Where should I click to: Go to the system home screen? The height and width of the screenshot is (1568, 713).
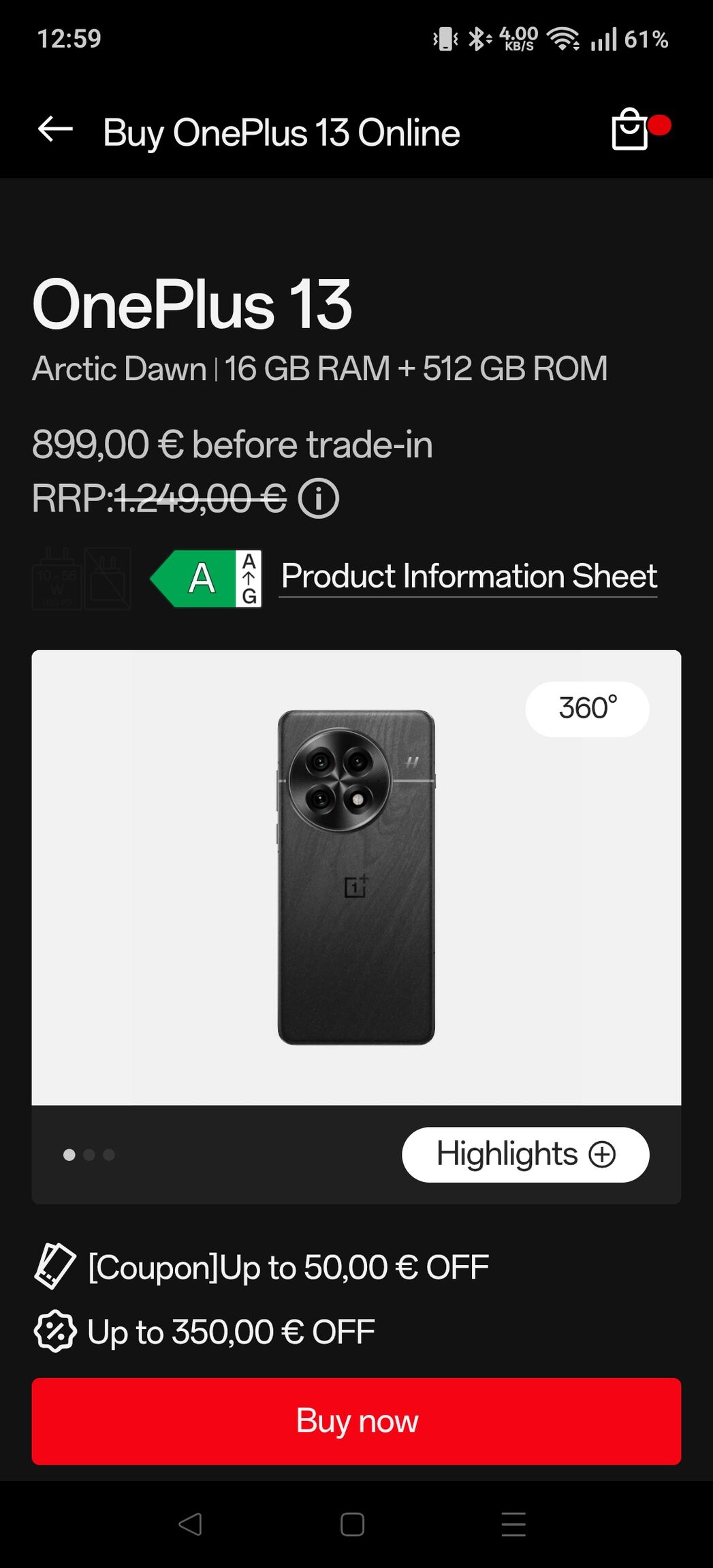pos(352,1524)
